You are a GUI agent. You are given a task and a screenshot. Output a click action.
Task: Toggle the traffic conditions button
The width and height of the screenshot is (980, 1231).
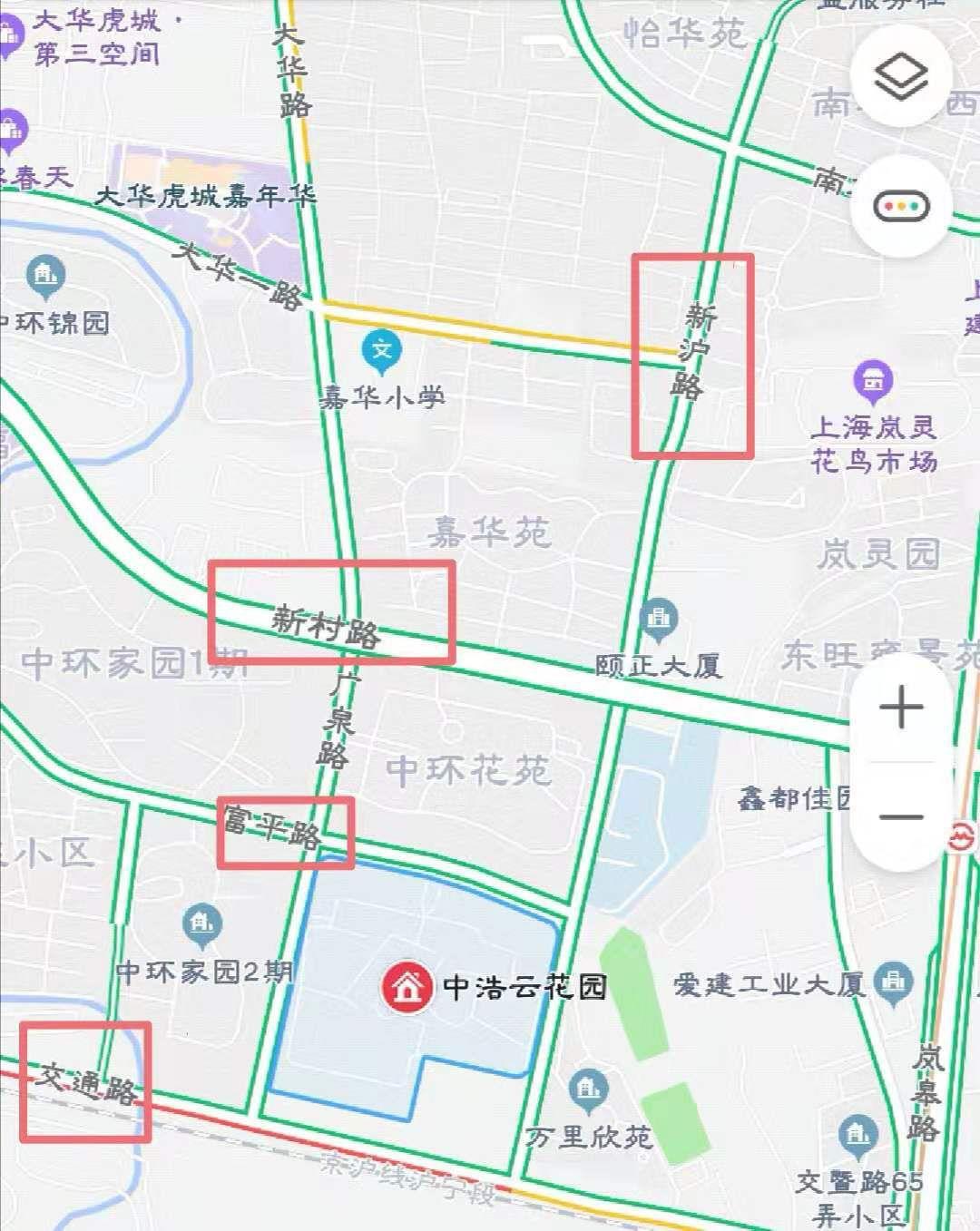(901, 207)
